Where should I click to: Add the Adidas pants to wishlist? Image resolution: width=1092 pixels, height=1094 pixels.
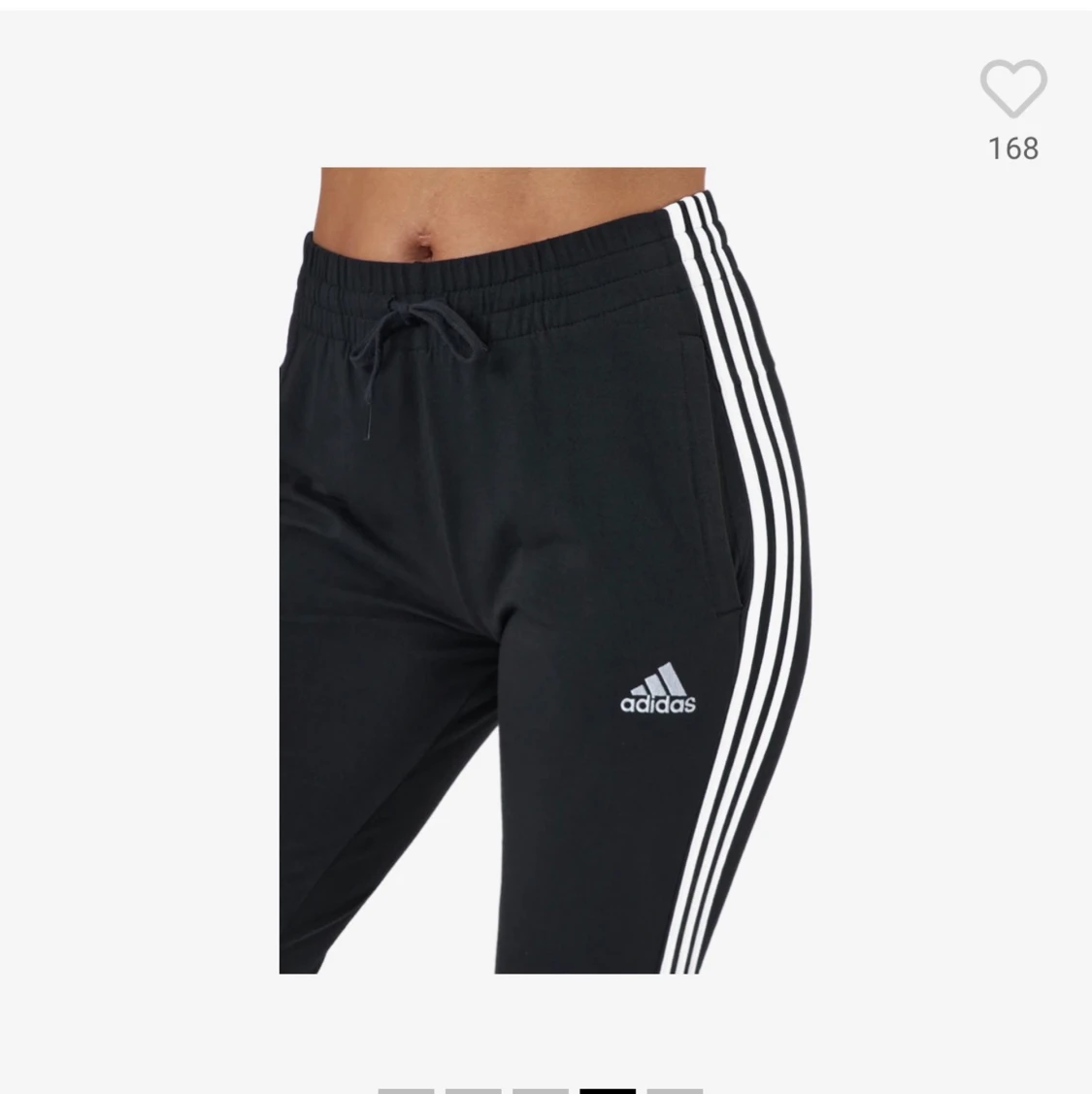1012,89
